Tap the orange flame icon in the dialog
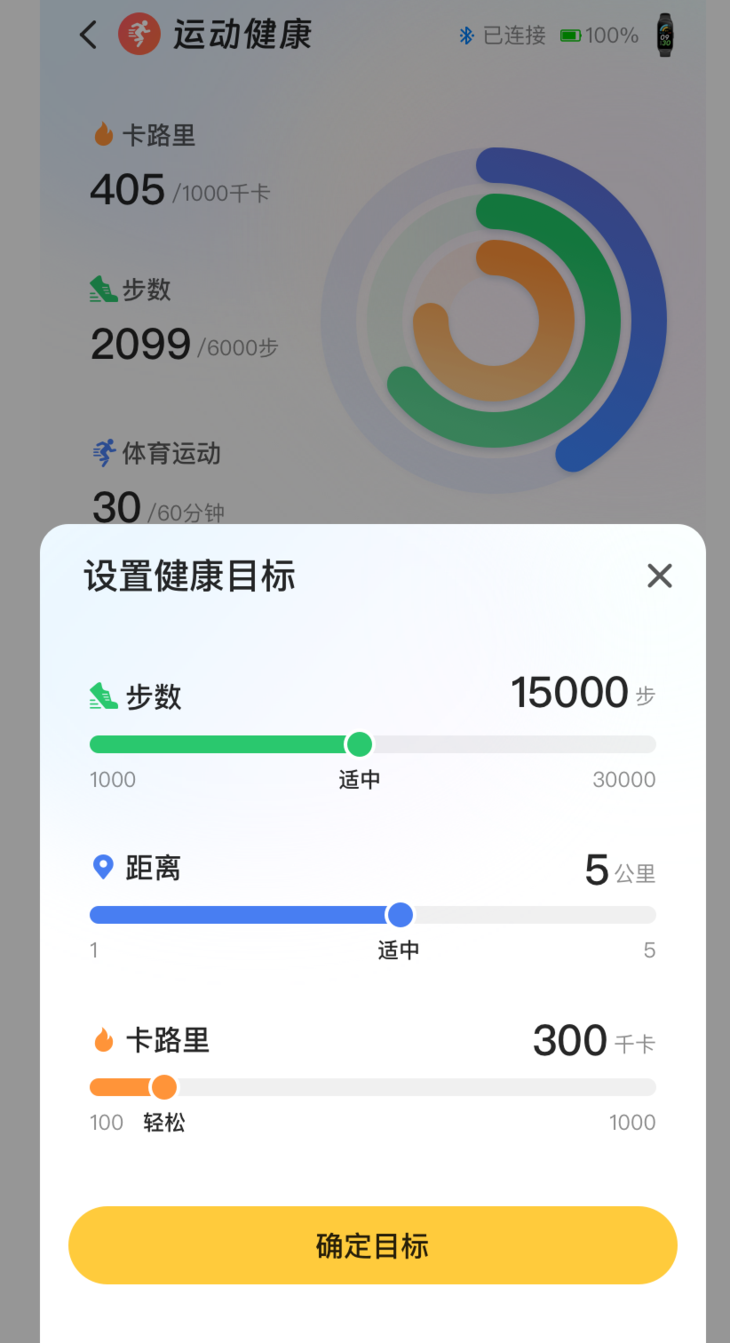The width and height of the screenshot is (730, 1343). [103, 1040]
